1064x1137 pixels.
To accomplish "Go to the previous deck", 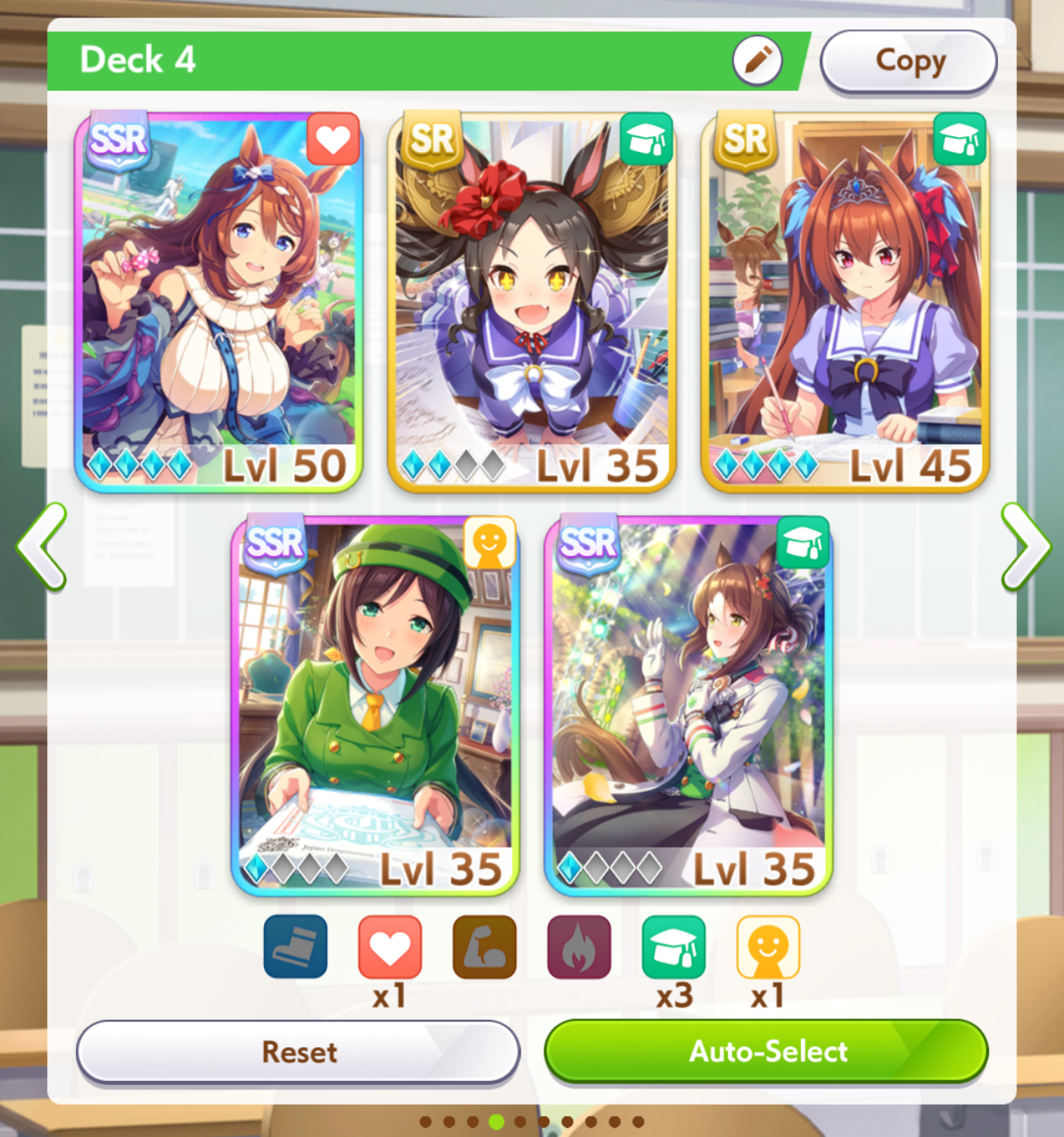I will pos(41,546).
